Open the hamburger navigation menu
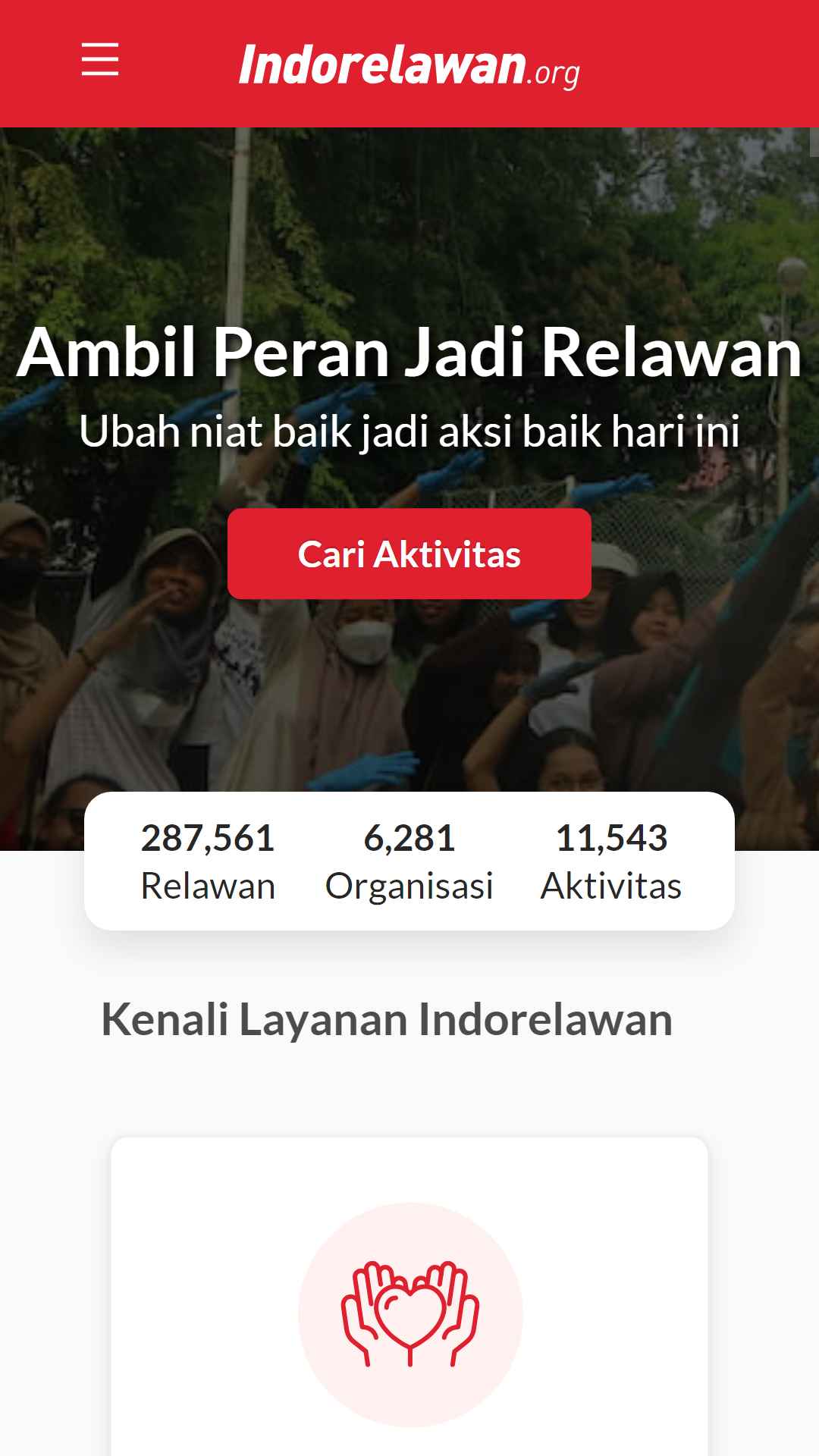 click(100, 59)
